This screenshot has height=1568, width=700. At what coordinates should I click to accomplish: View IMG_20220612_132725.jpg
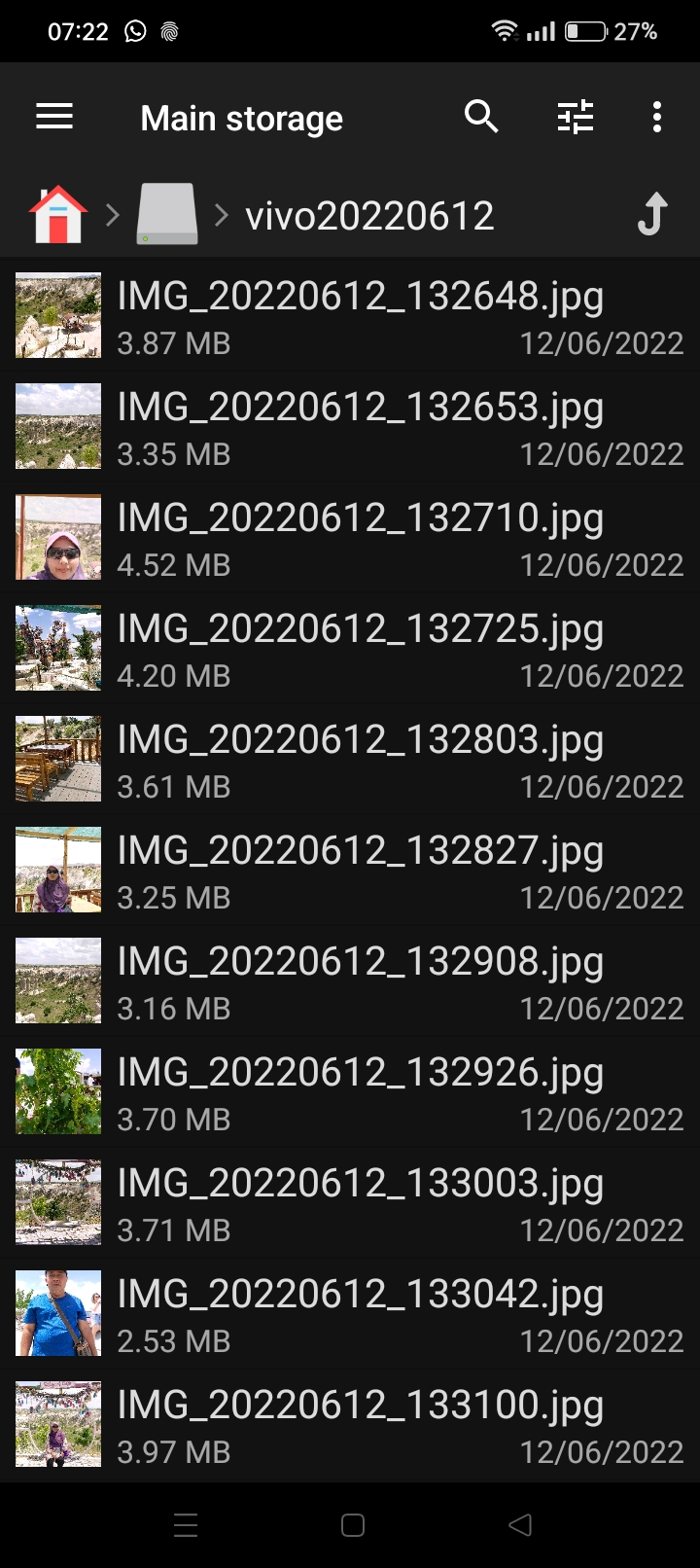(350, 648)
